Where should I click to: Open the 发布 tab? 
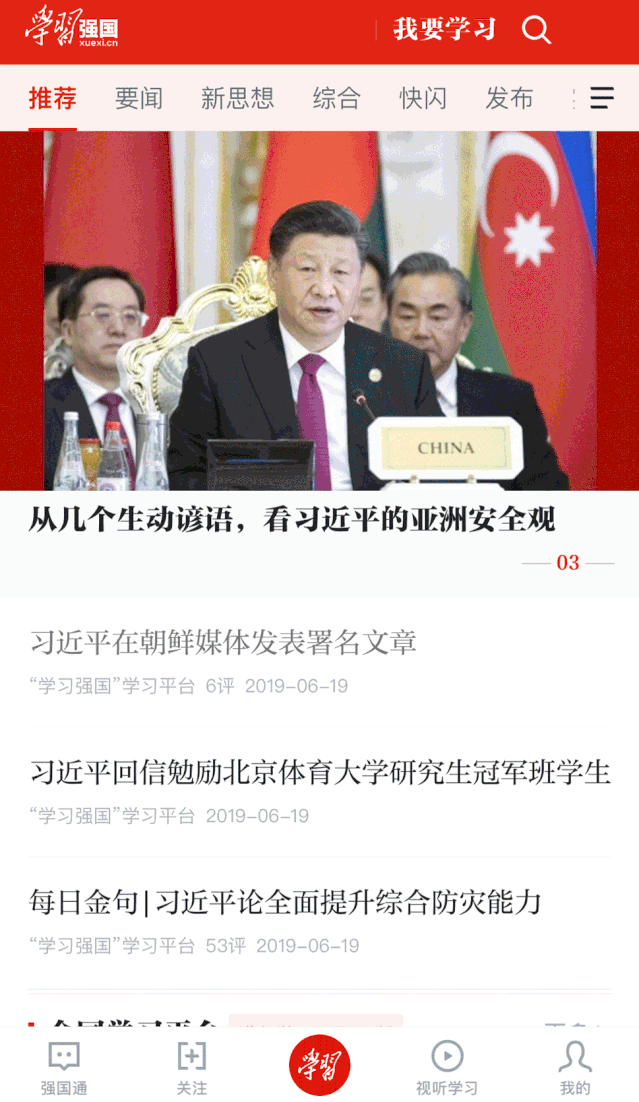pos(509,98)
